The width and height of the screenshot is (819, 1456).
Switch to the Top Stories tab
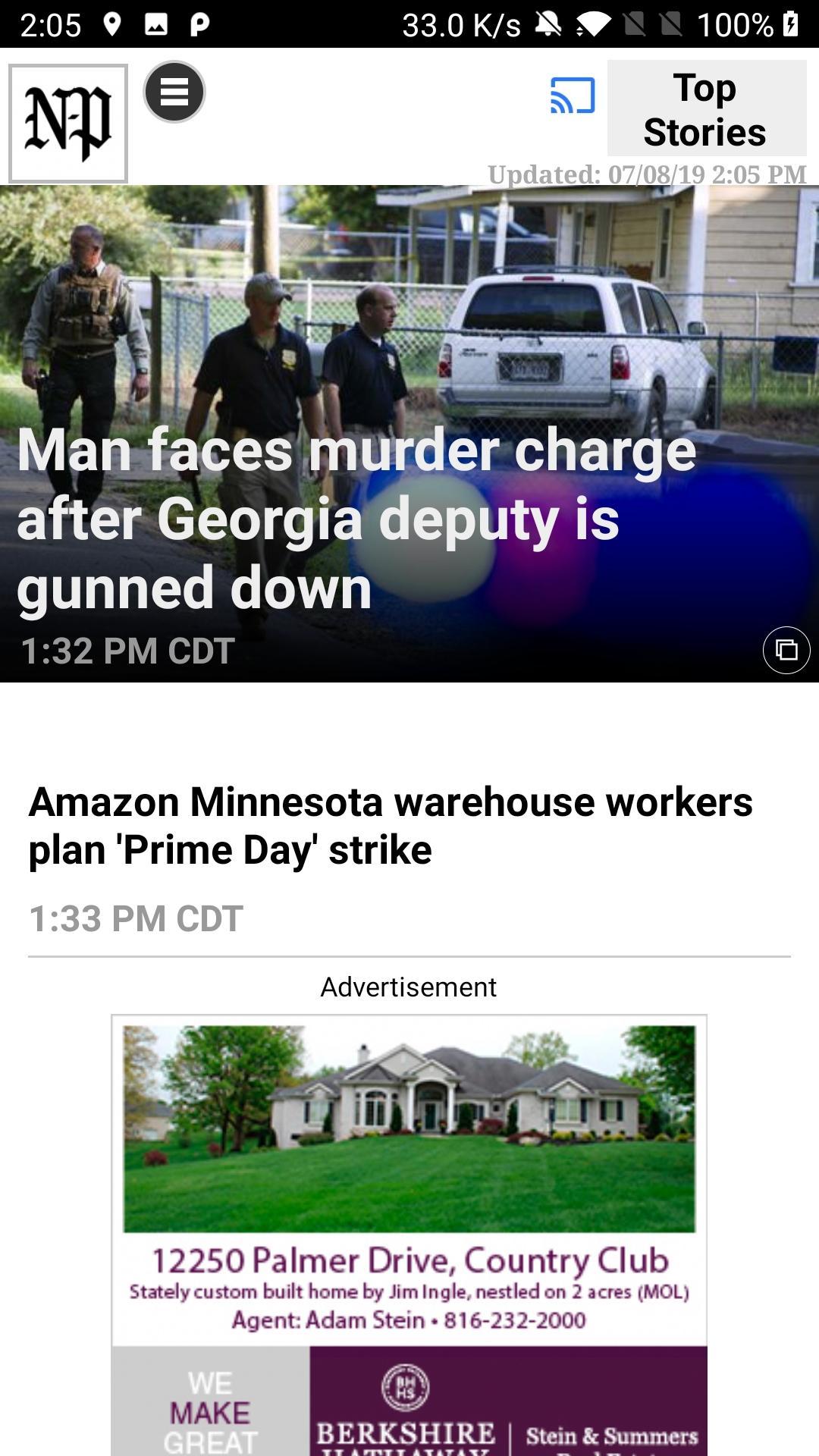705,109
